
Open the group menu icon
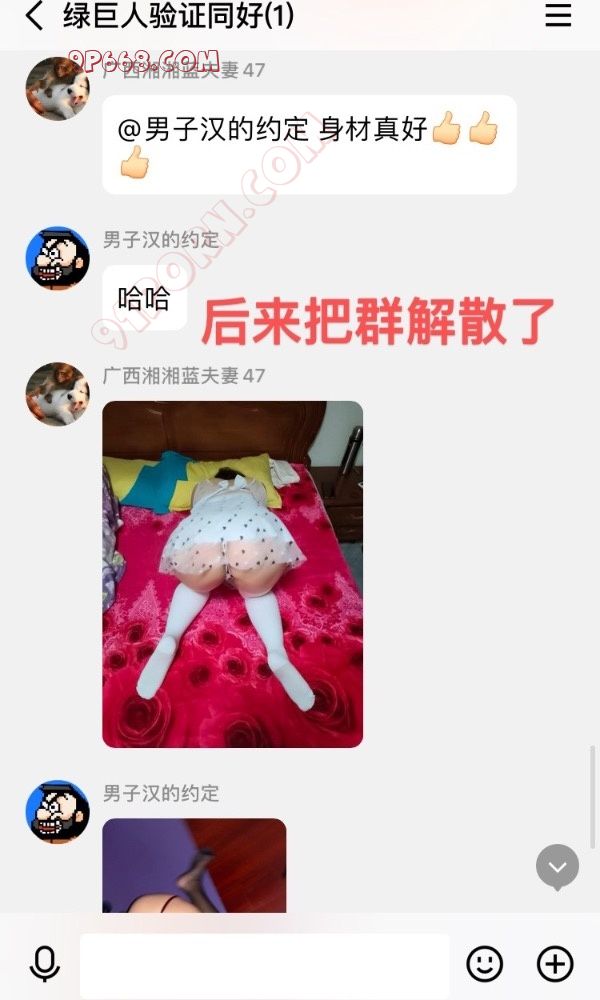[x=558, y=16]
